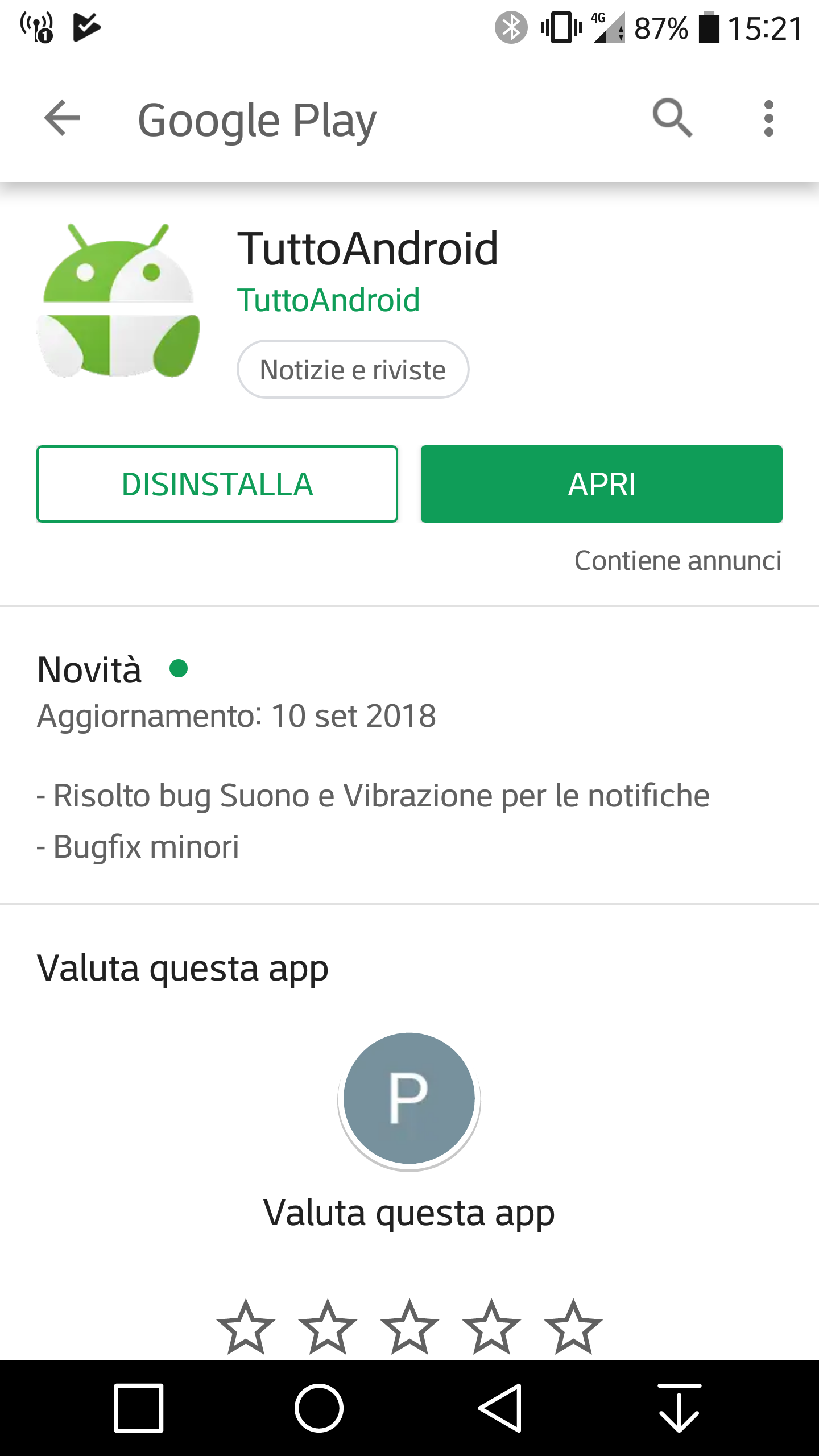The height and width of the screenshot is (1456, 819).
Task: Tap the system home button
Action: coord(319,1408)
